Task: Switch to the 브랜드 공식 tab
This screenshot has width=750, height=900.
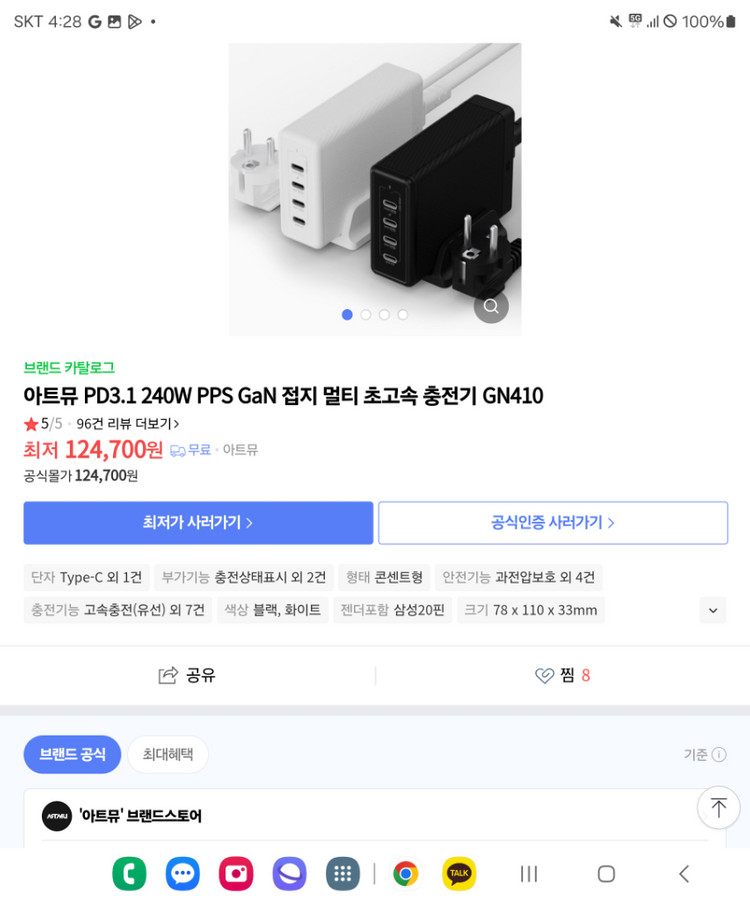Action: tap(72, 755)
